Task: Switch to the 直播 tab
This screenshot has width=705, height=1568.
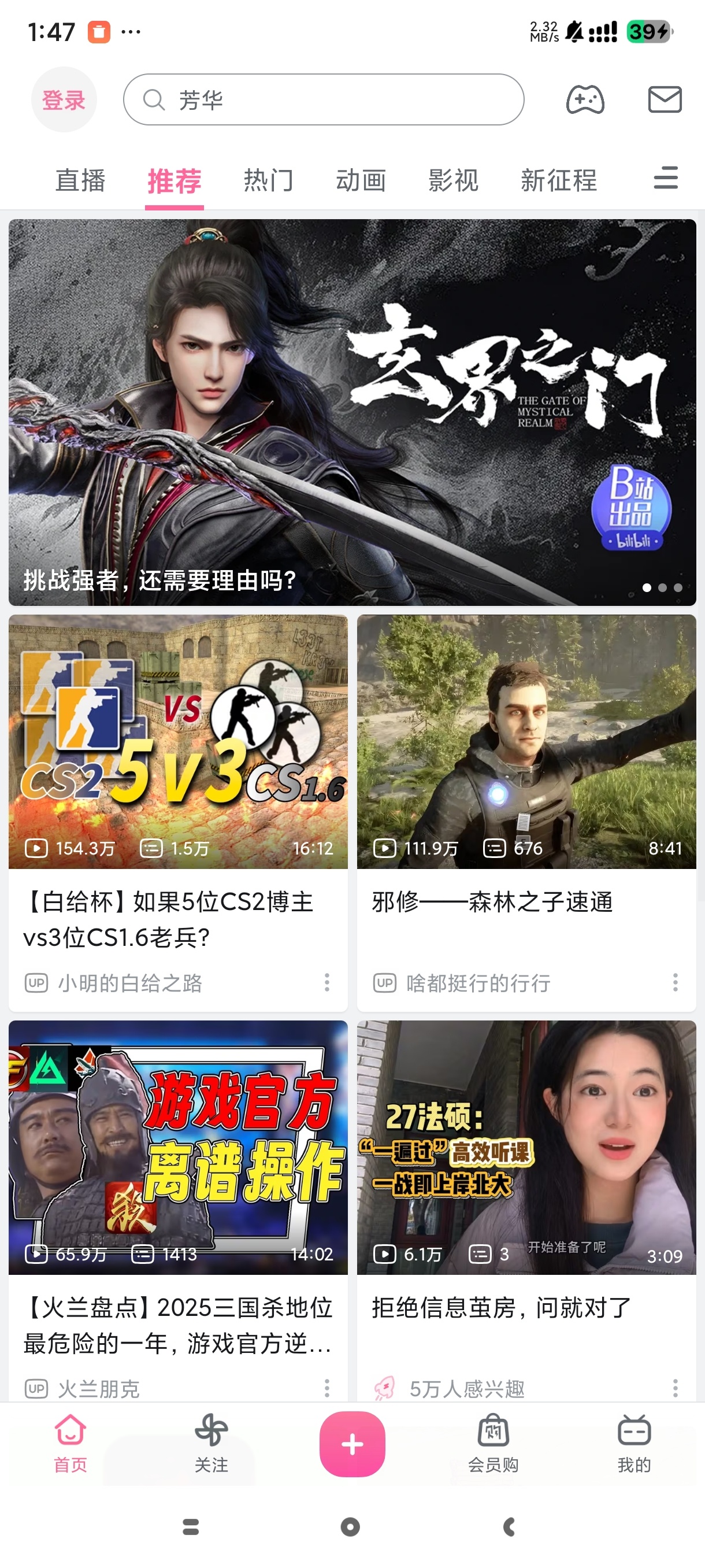Action: [80, 181]
